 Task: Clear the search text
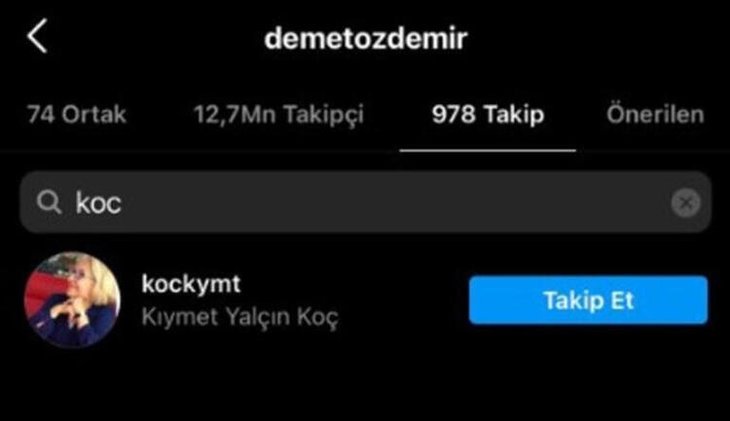[685, 203]
